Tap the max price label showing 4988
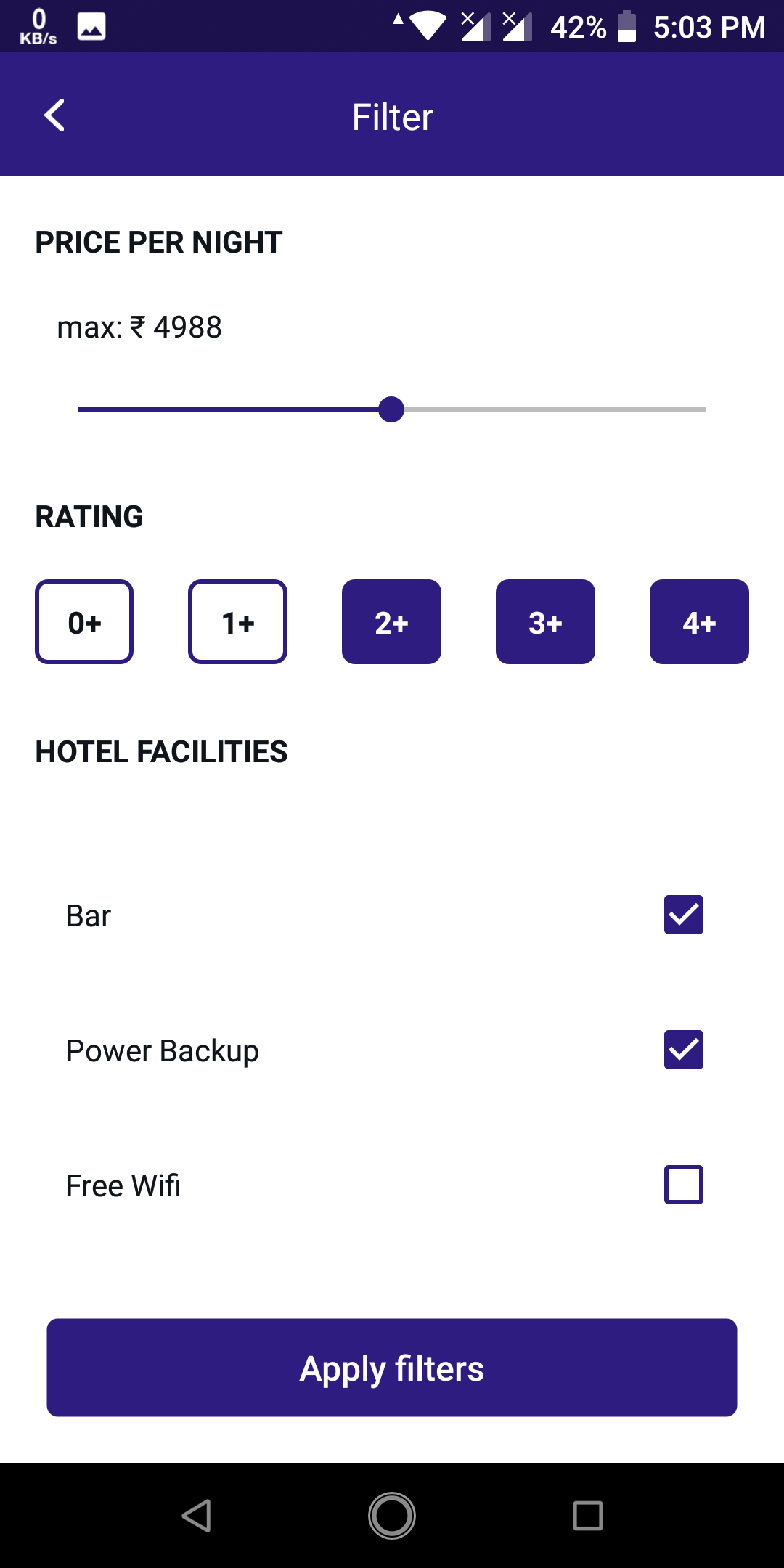The image size is (784, 1568). (139, 327)
